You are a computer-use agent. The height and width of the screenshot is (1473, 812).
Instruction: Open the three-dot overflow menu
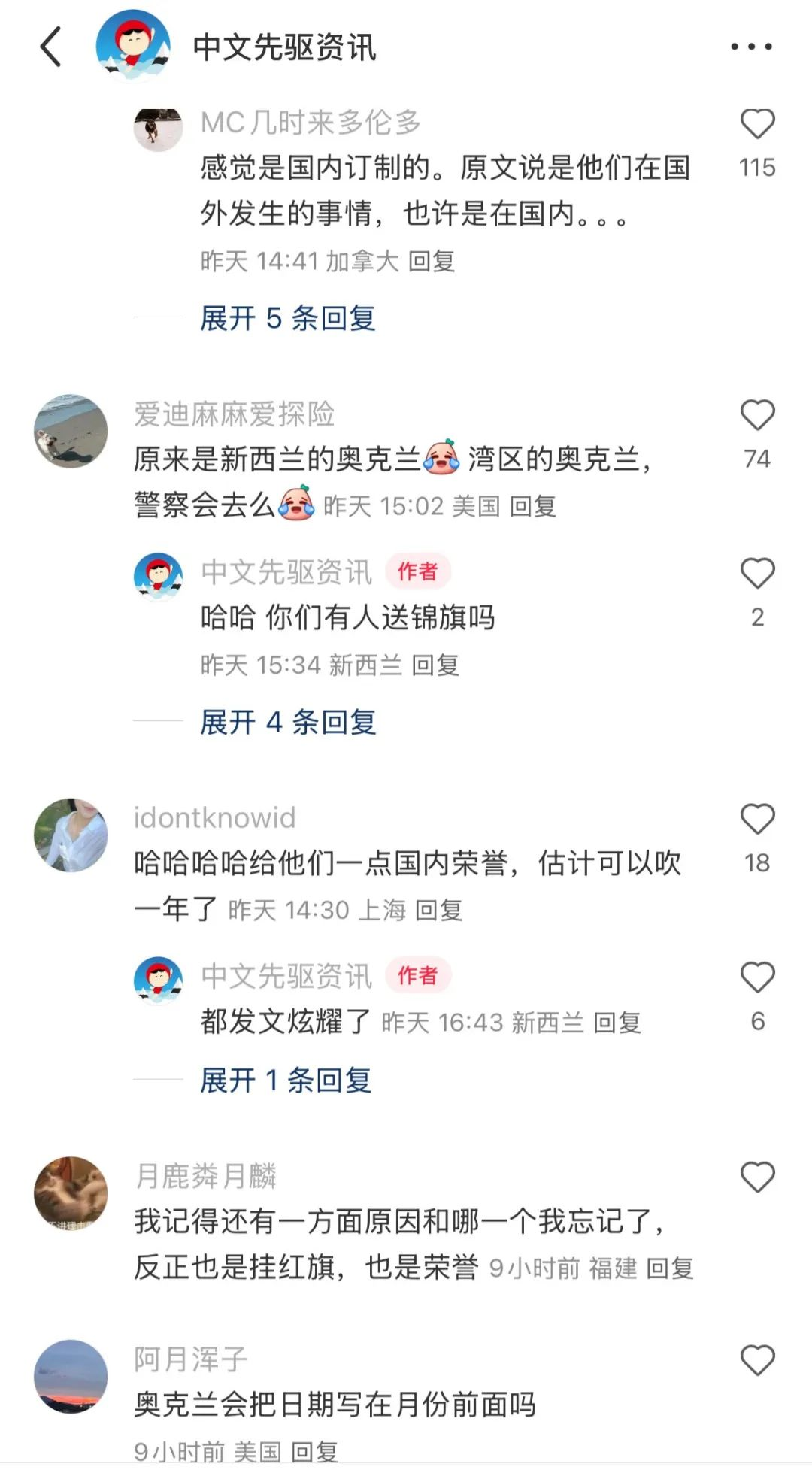(751, 47)
